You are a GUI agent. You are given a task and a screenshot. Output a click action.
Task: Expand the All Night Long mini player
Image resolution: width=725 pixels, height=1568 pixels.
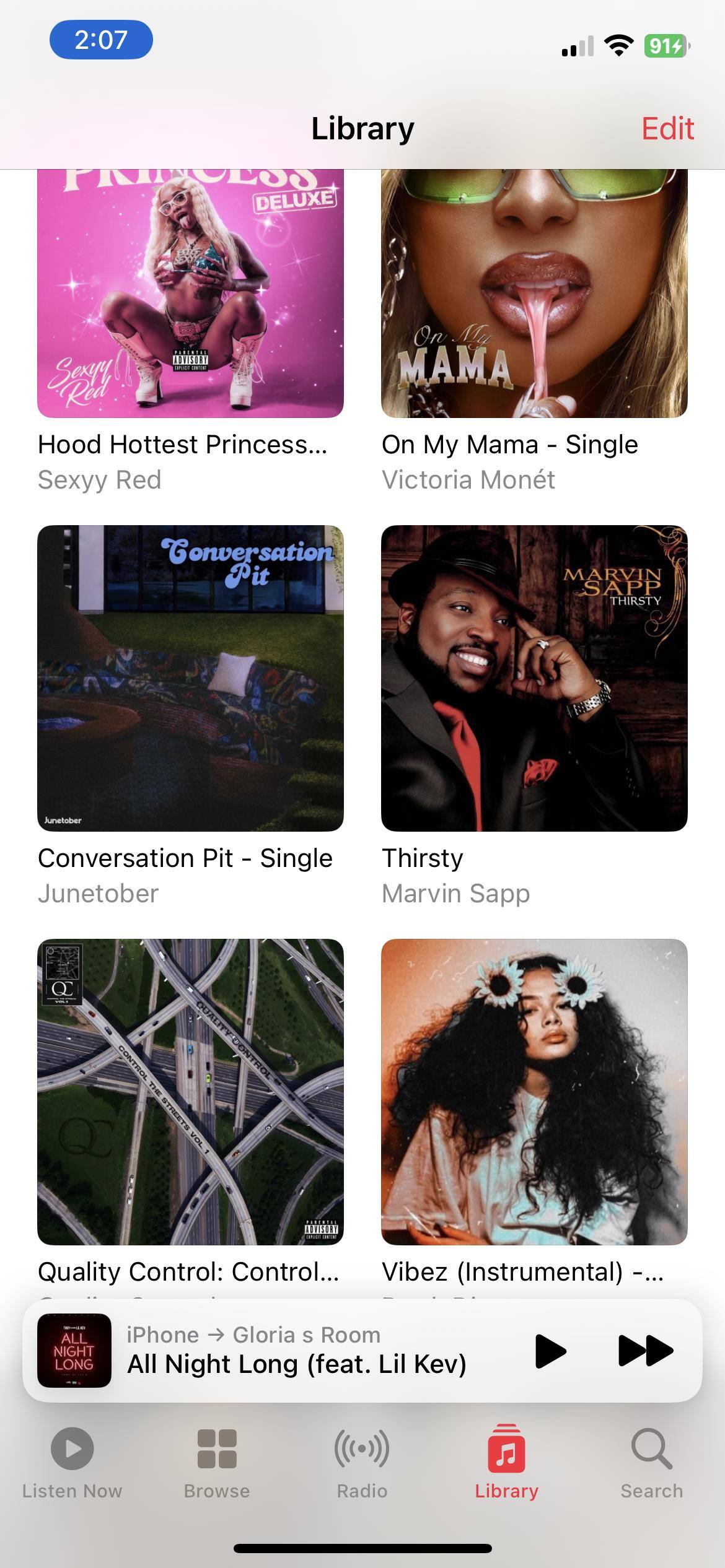point(296,1351)
